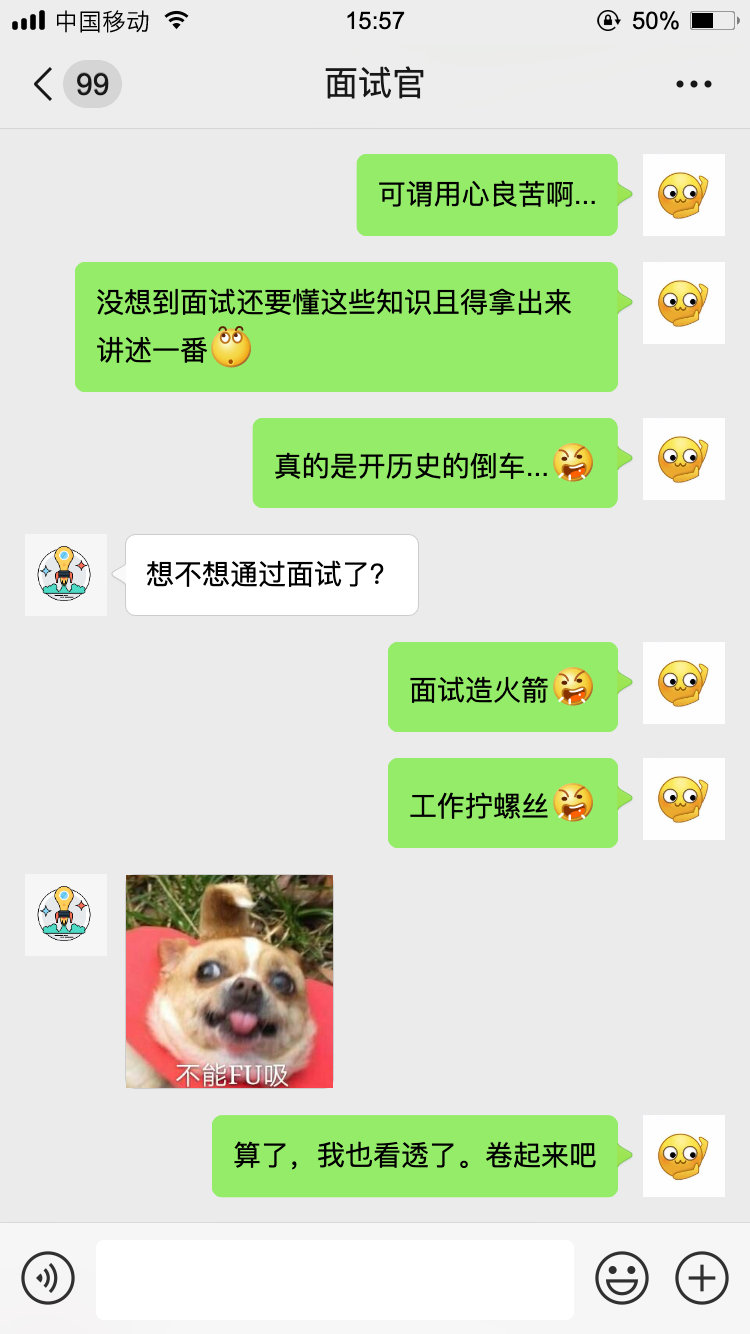Tap the message text field
Viewport: 750px width, 1334px height.
[x=334, y=1279]
